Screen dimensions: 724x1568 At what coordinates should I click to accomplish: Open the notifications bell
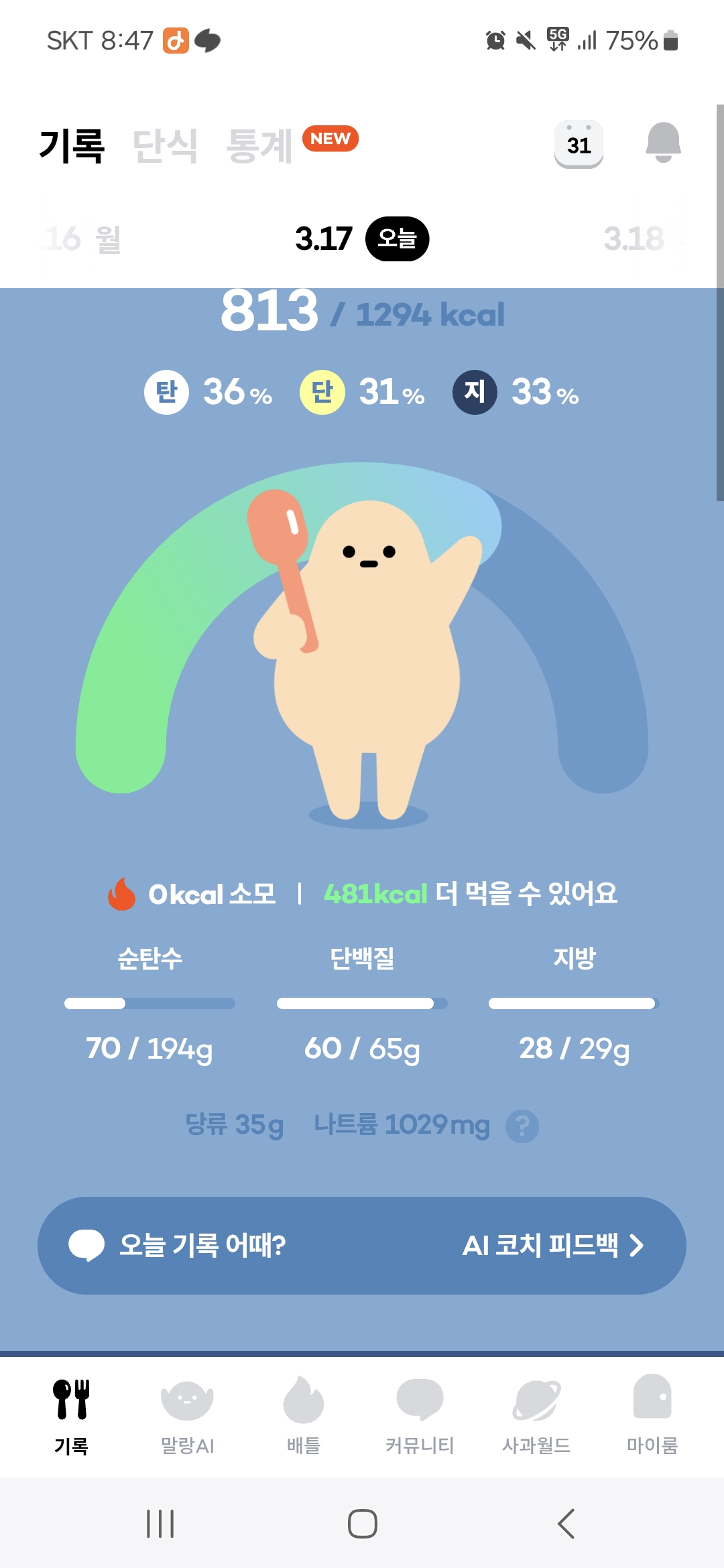[x=663, y=143]
